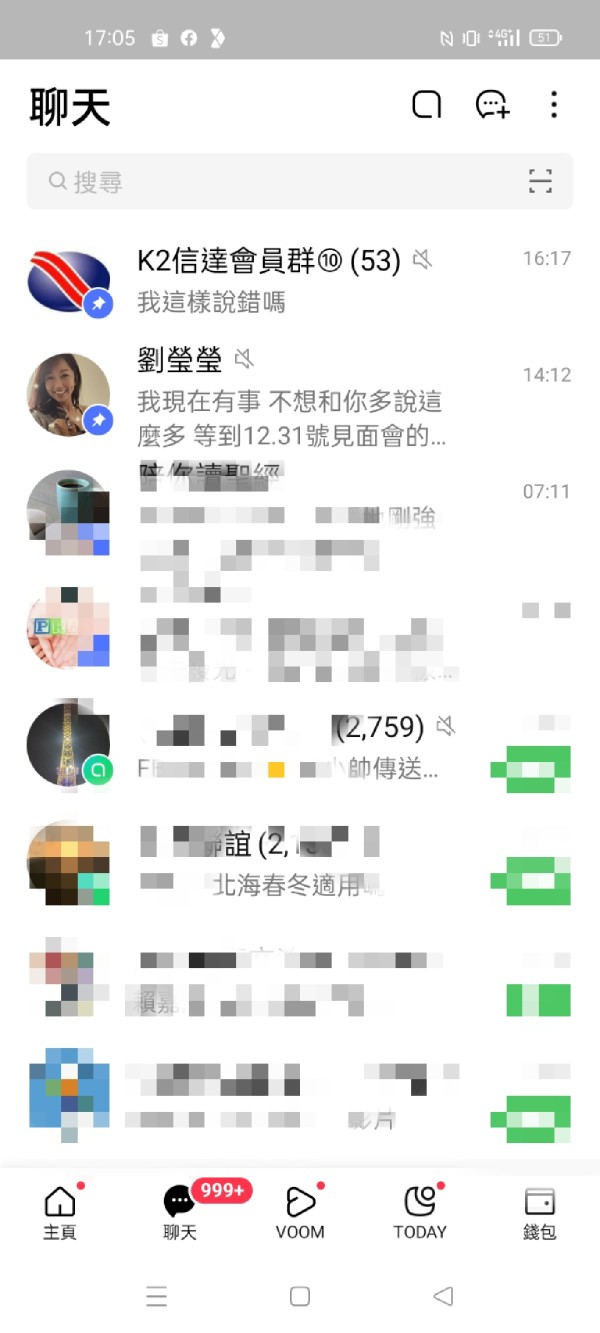
Task: Open the chat received at 07:11
Action: [300, 515]
